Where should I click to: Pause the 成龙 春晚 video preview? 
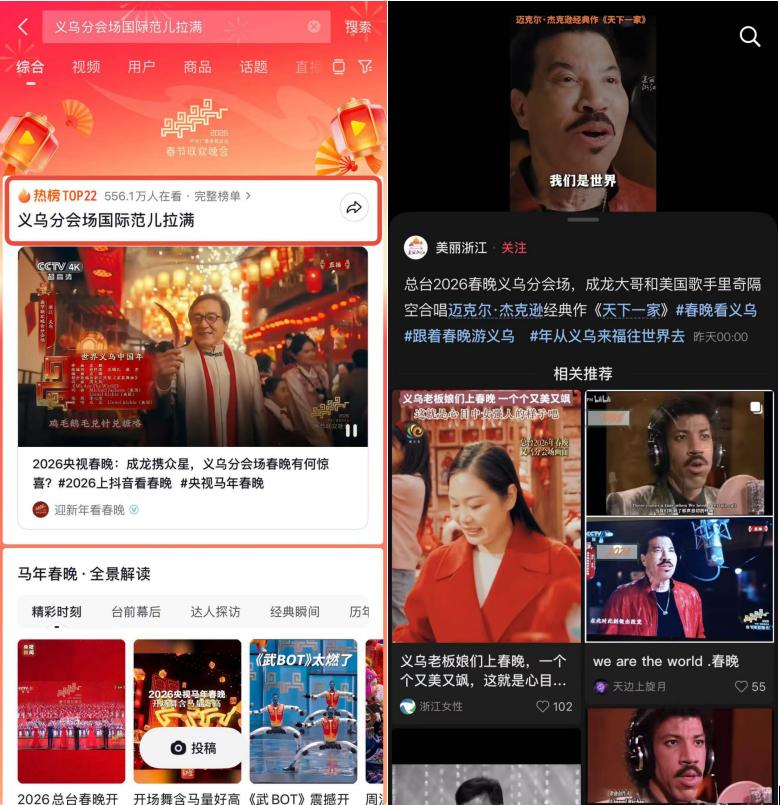pyautogui.click(x=351, y=431)
